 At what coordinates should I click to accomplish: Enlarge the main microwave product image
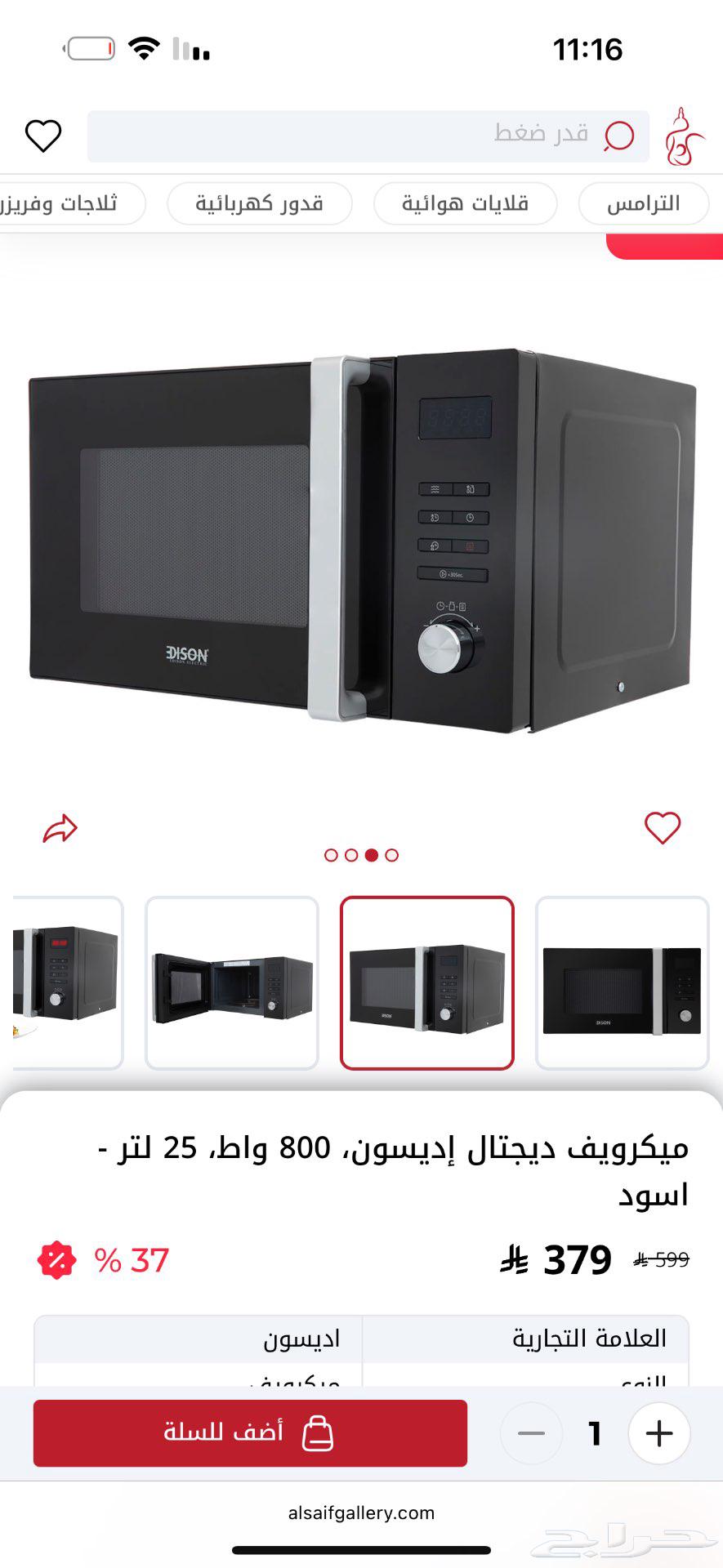361,539
